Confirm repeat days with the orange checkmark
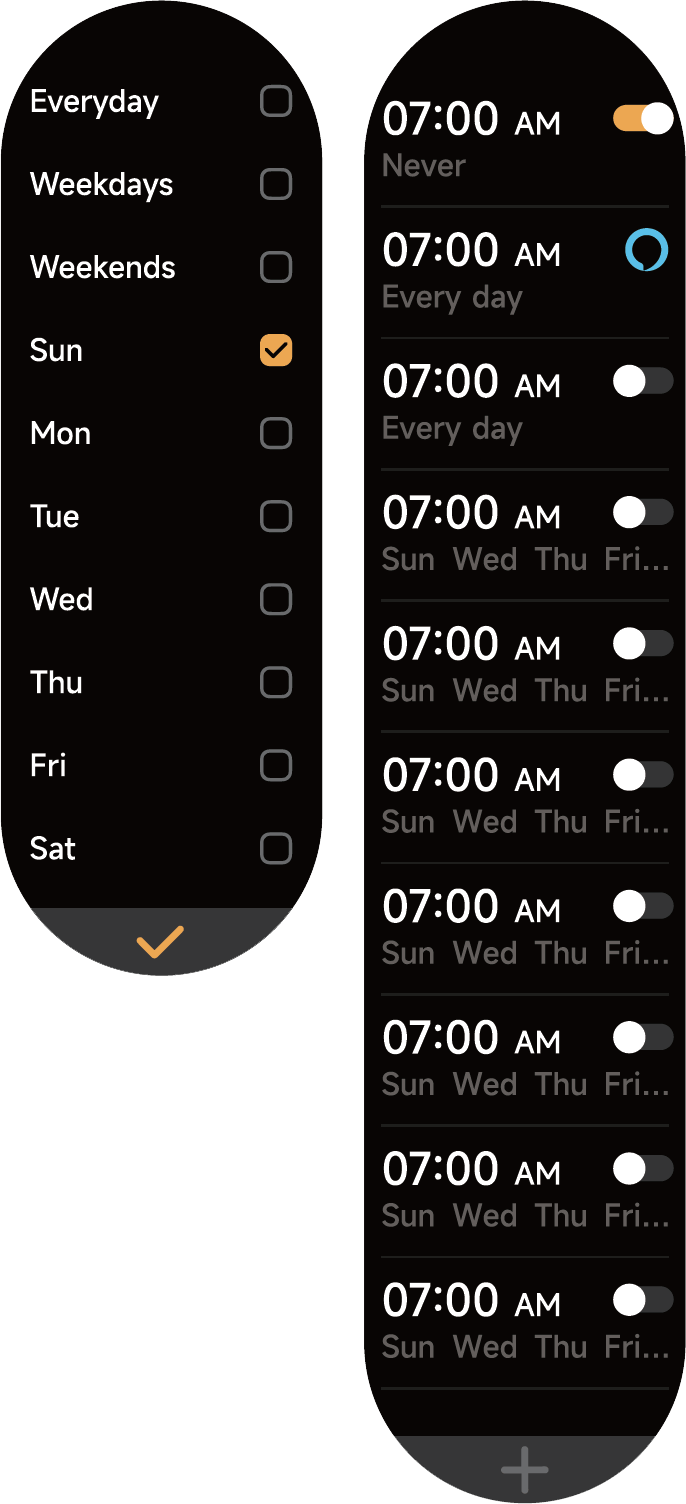 tap(160, 941)
